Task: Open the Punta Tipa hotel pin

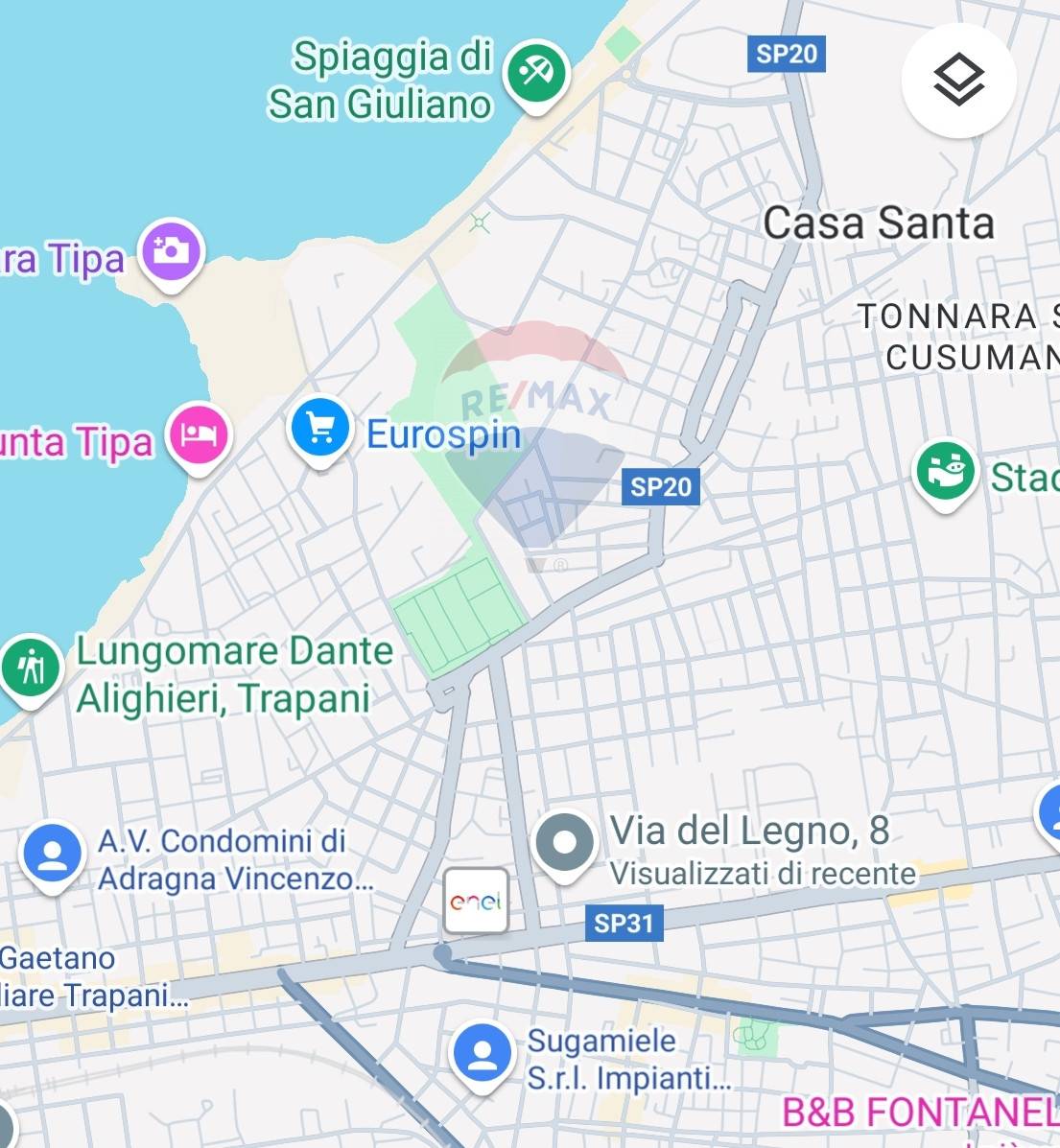Action: [200, 435]
